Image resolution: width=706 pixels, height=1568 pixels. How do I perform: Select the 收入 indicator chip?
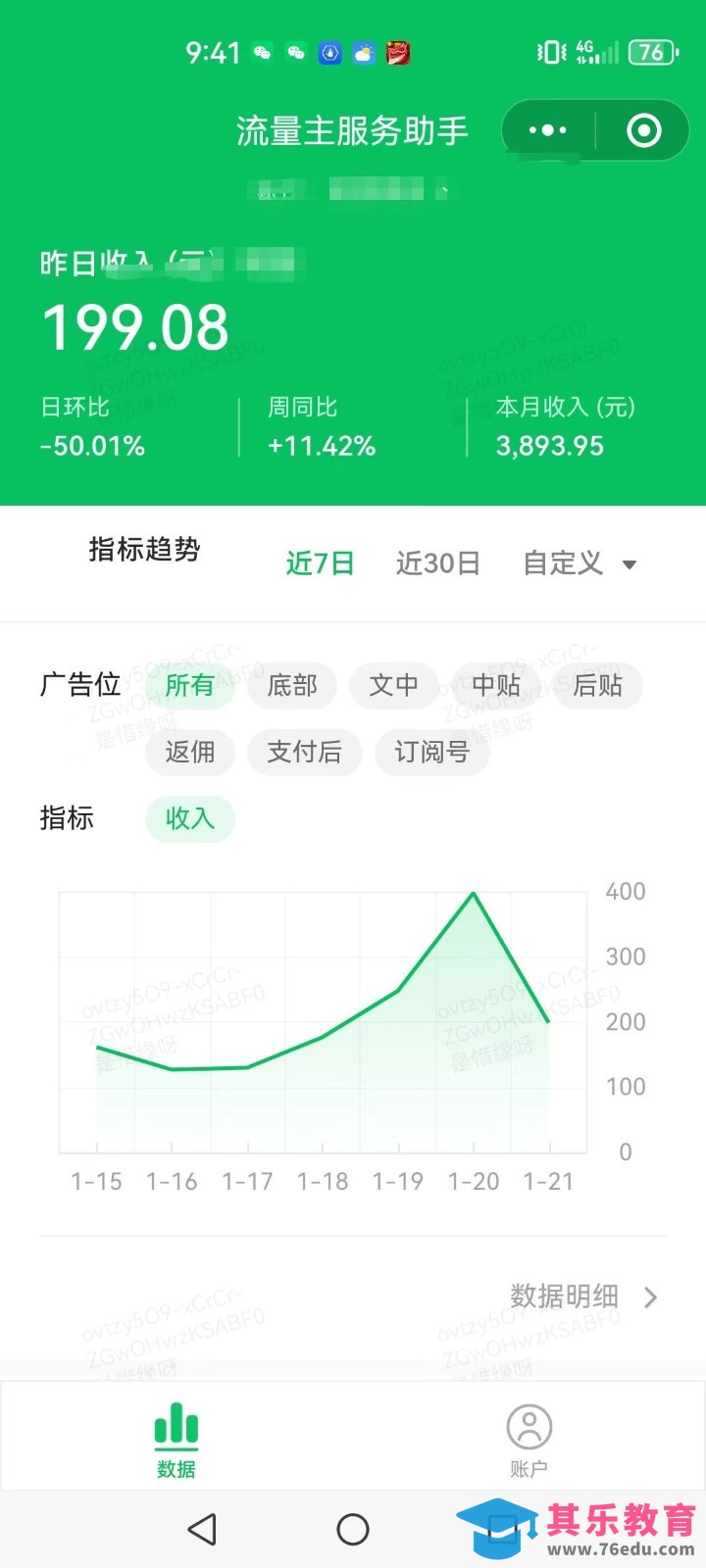[x=189, y=818]
